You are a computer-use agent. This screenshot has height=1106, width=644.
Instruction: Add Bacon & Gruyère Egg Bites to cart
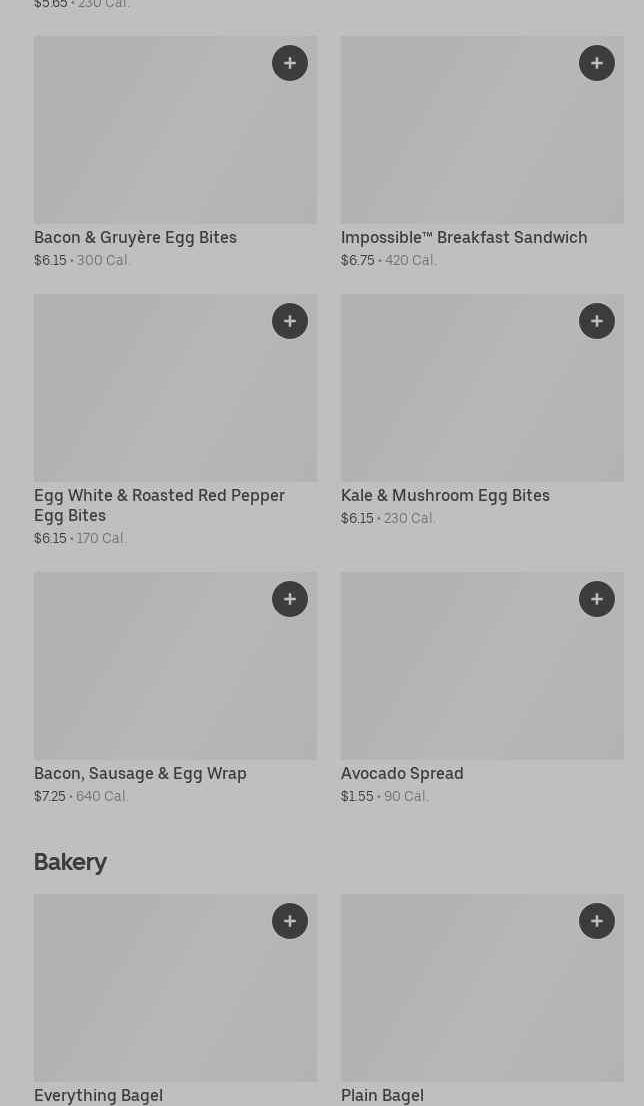(290, 63)
